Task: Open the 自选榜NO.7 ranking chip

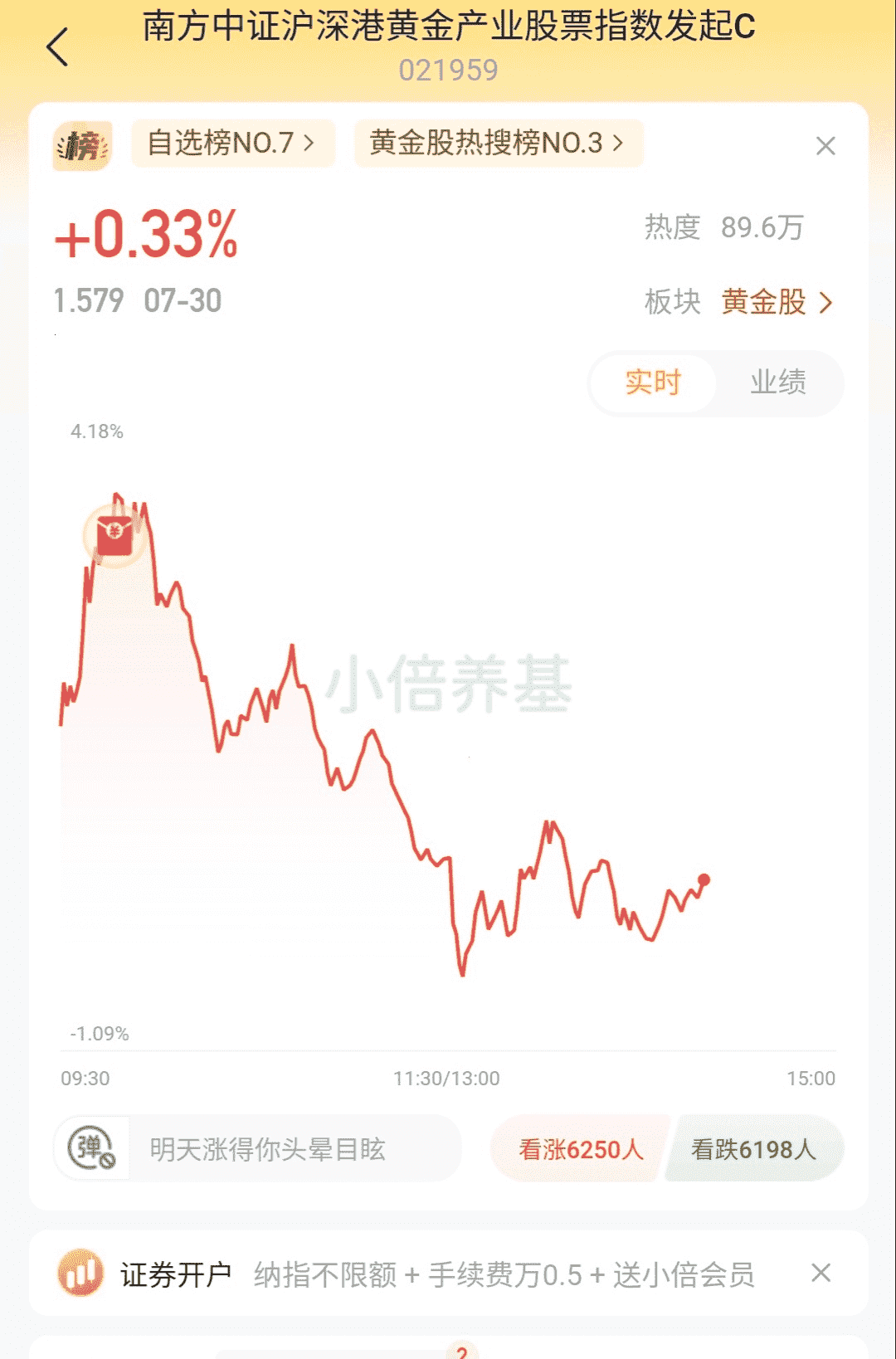Action: 233,143
